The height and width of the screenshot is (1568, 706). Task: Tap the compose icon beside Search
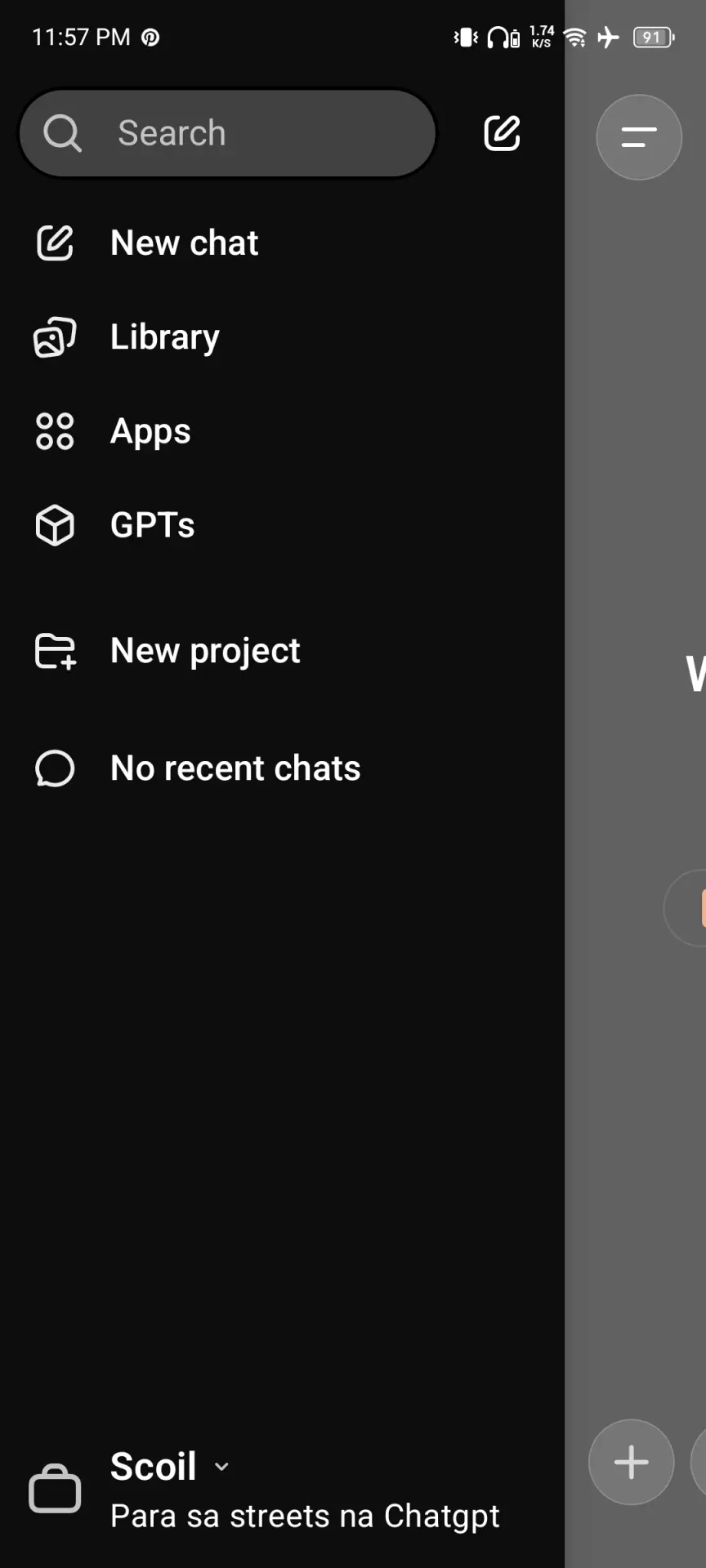502,133
